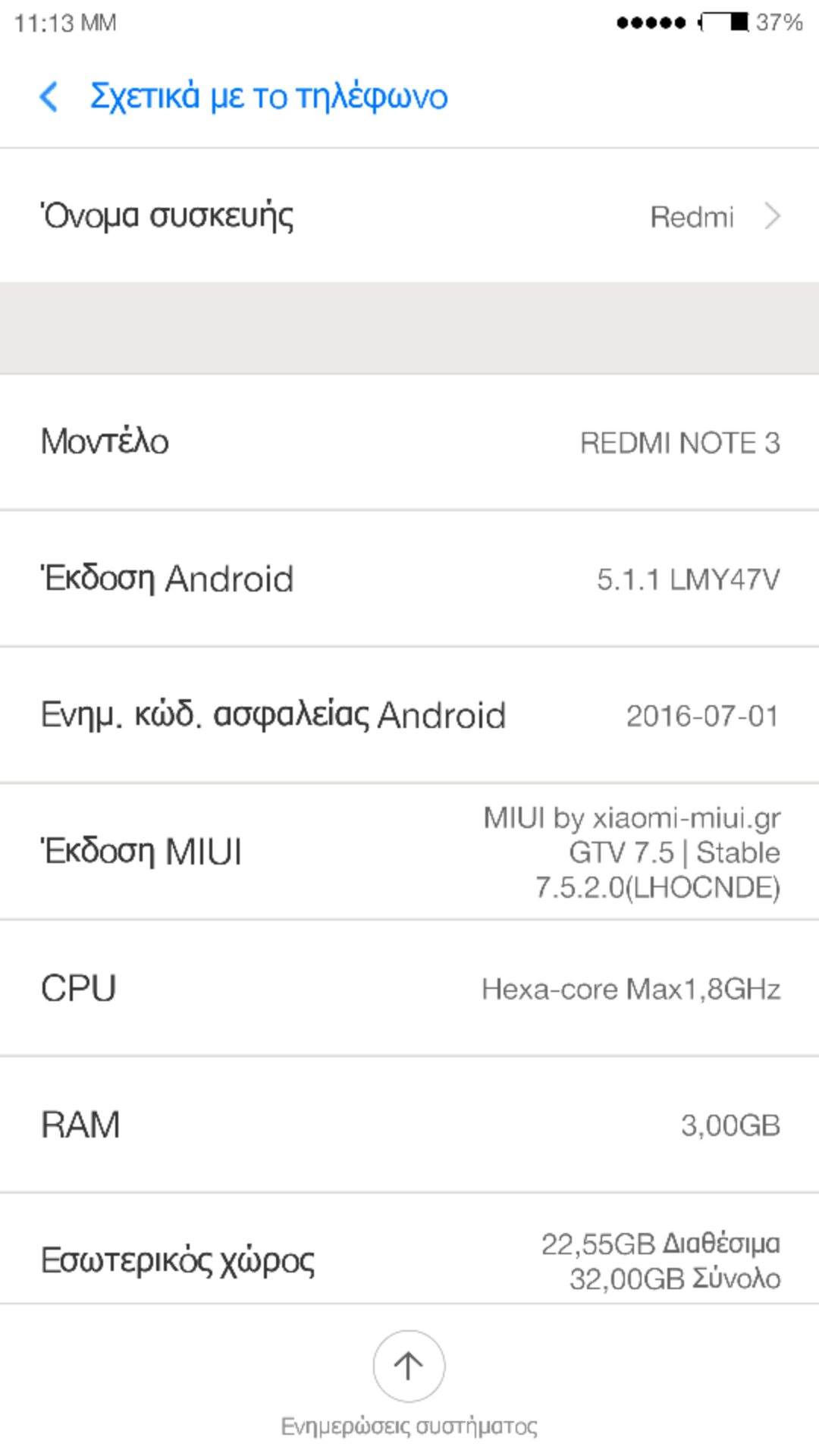The image size is (819, 1456).
Task: Tap the Έκδοση MIUI row
Action: pos(409,852)
